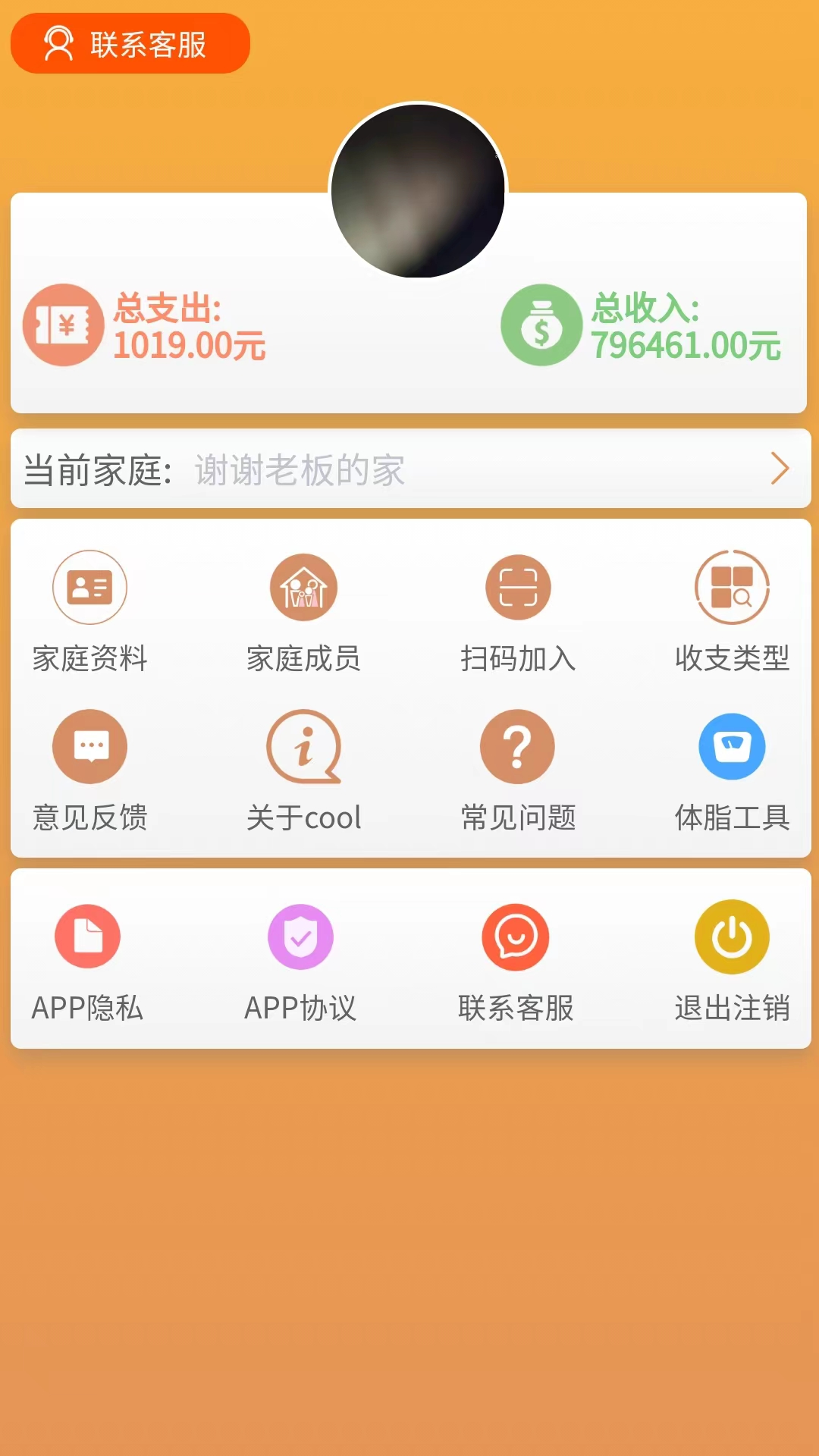Select 扫码加入 scan-to-join icon
Image resolution: width=819 pixels, height=1456 pixels.
point(517,588)
